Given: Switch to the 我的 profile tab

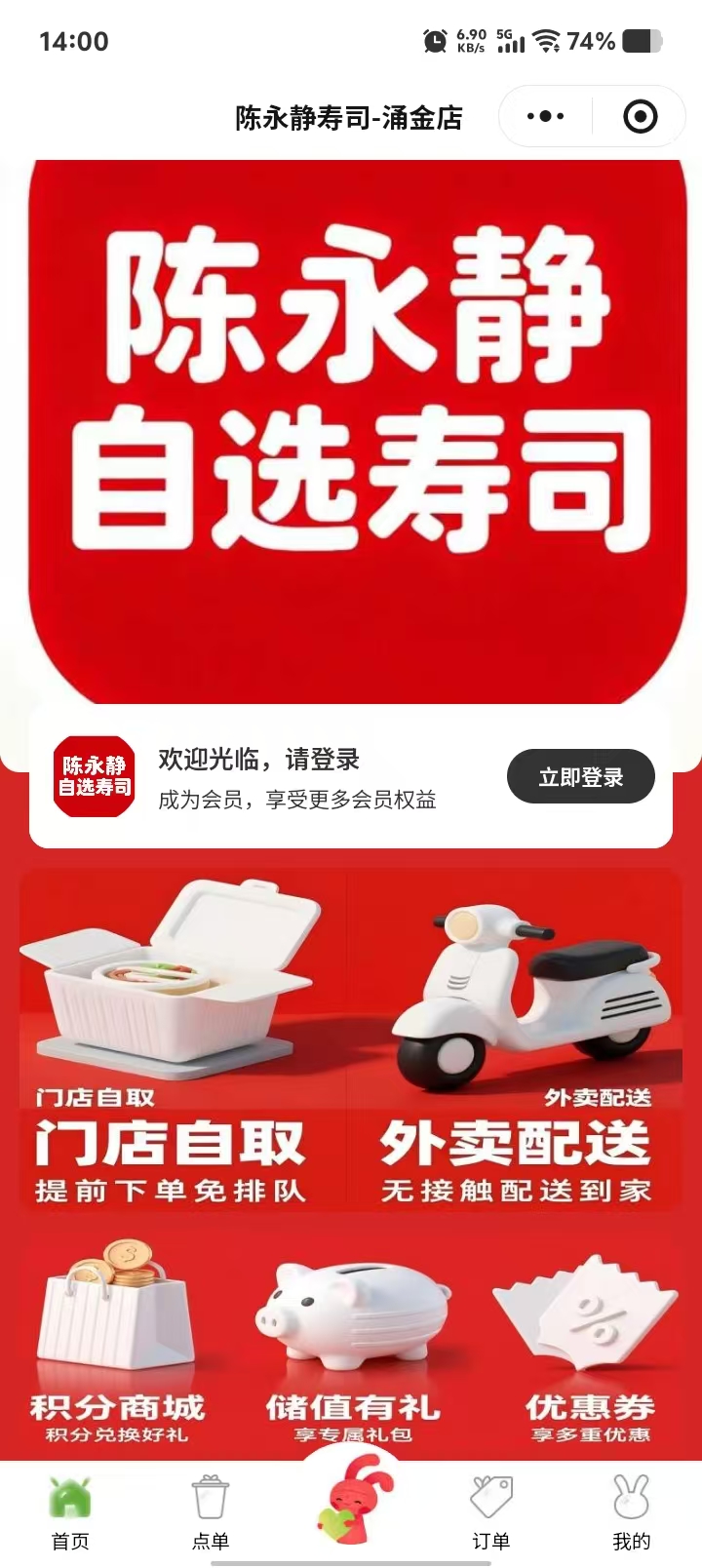Looking at the screenshot, I should [631, 1513].
